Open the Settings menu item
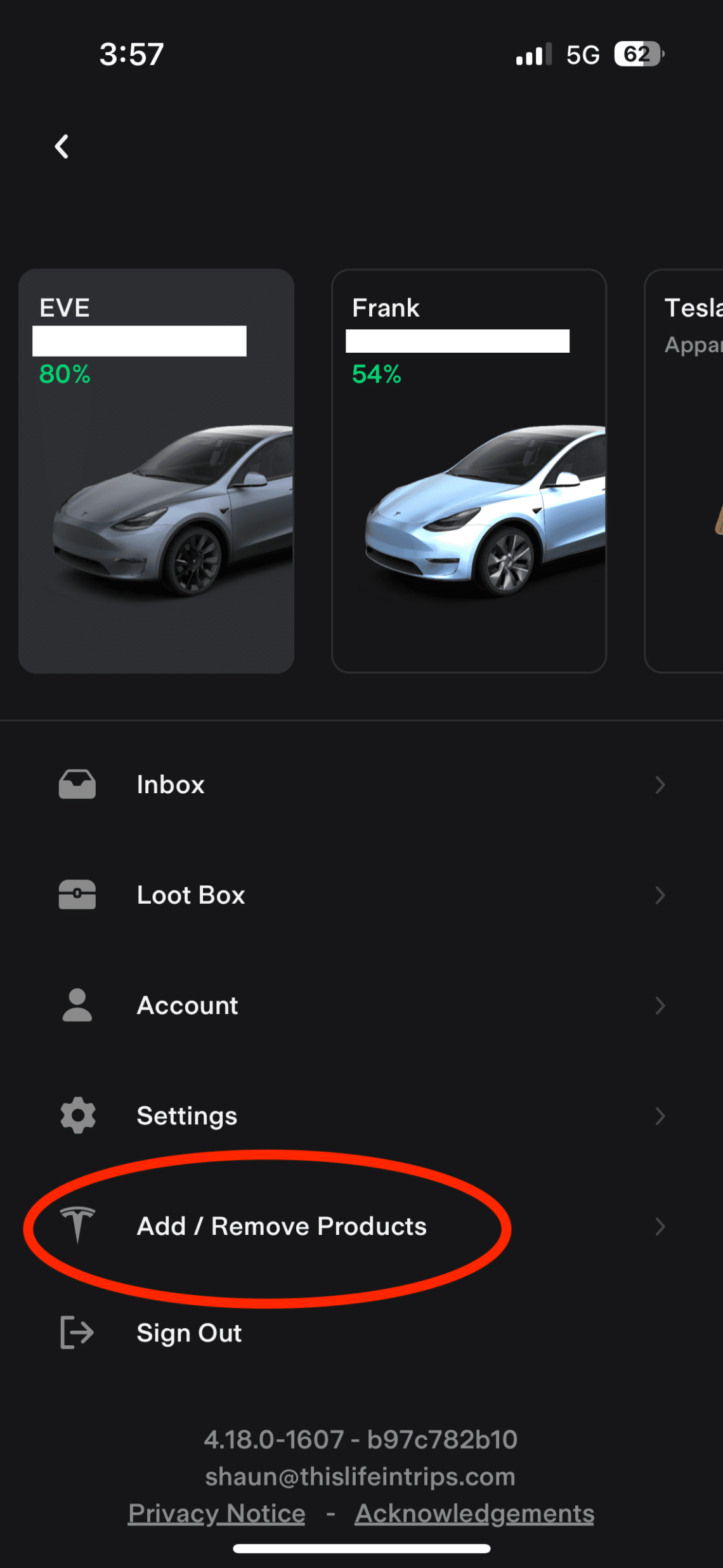The image size is (723, 1568). (x=186, y=1115)
